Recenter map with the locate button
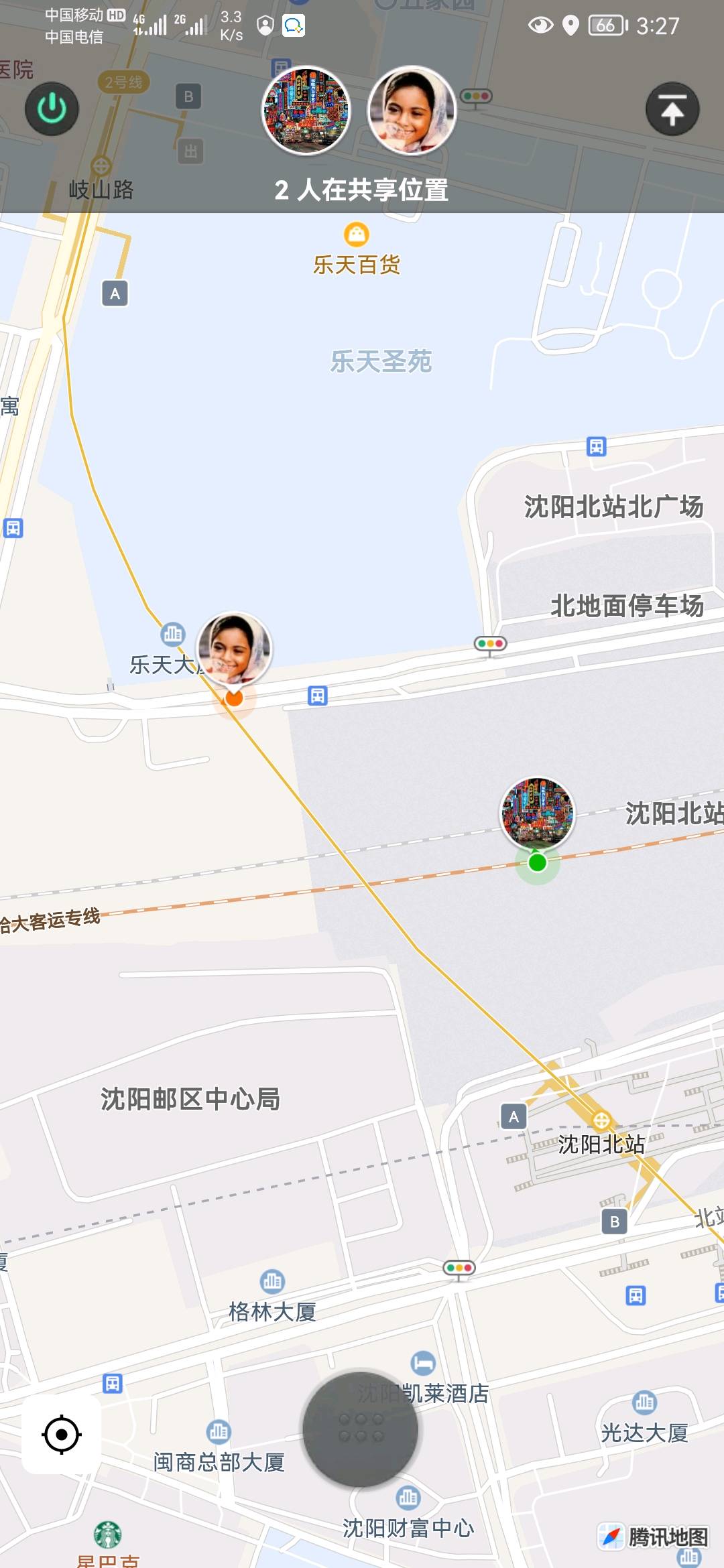724x1568 pixels. 62,1435
